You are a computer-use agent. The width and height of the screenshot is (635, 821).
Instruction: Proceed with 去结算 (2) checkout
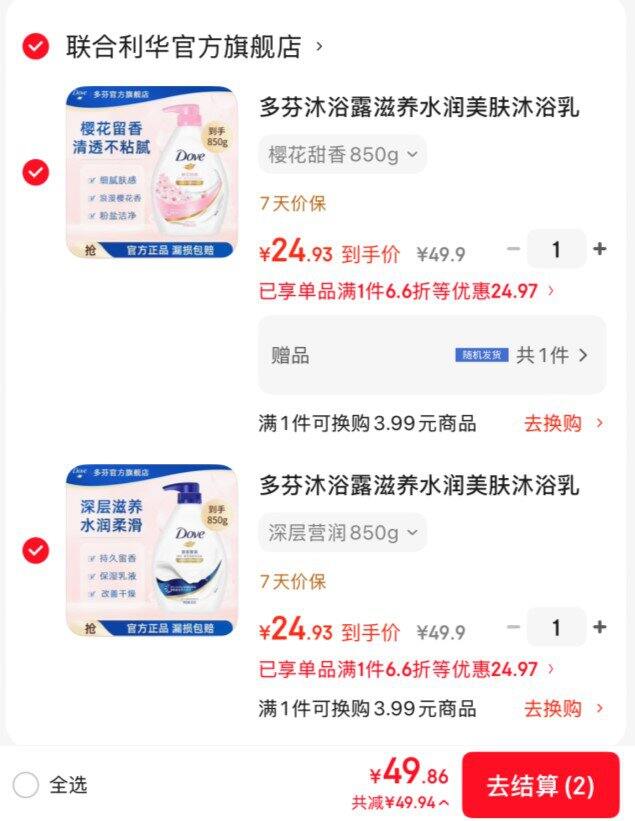tap(540, 785)
